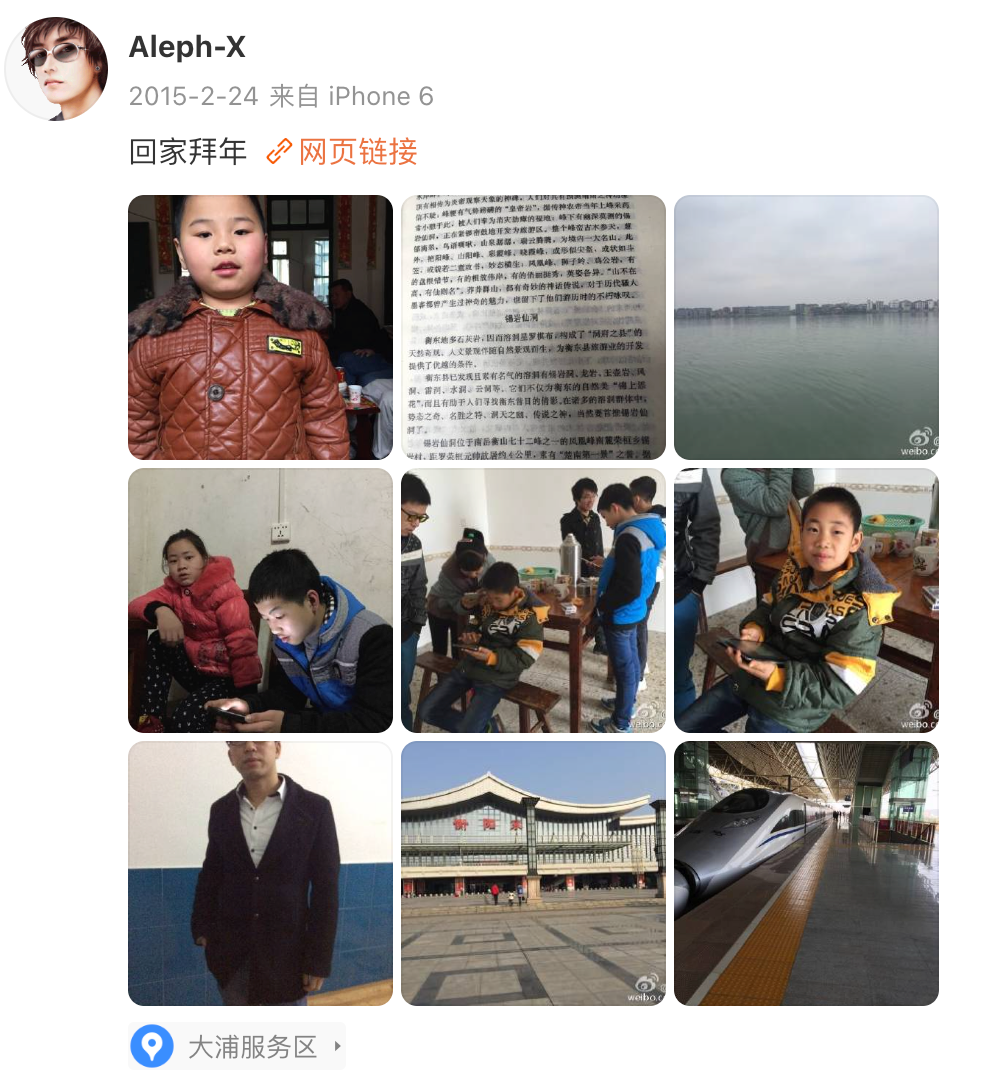This screenshot has height=1076, width=1000.
Task: View the book page photo
Action: (x=533, y=327)
